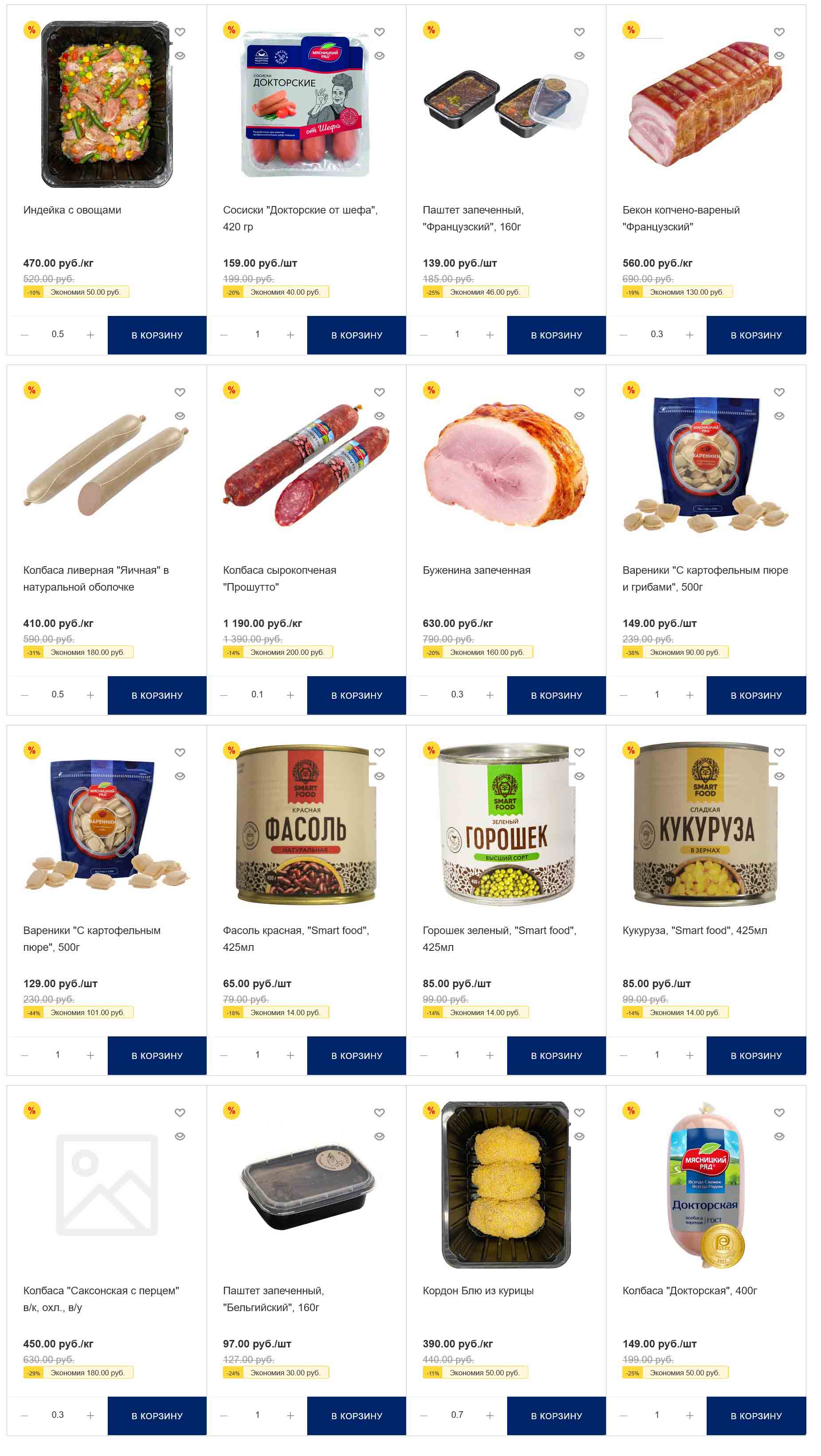Add Буженина запеченная to cart
The width and height of the screenshot is (821, 1456).
(x=556, y=695)
